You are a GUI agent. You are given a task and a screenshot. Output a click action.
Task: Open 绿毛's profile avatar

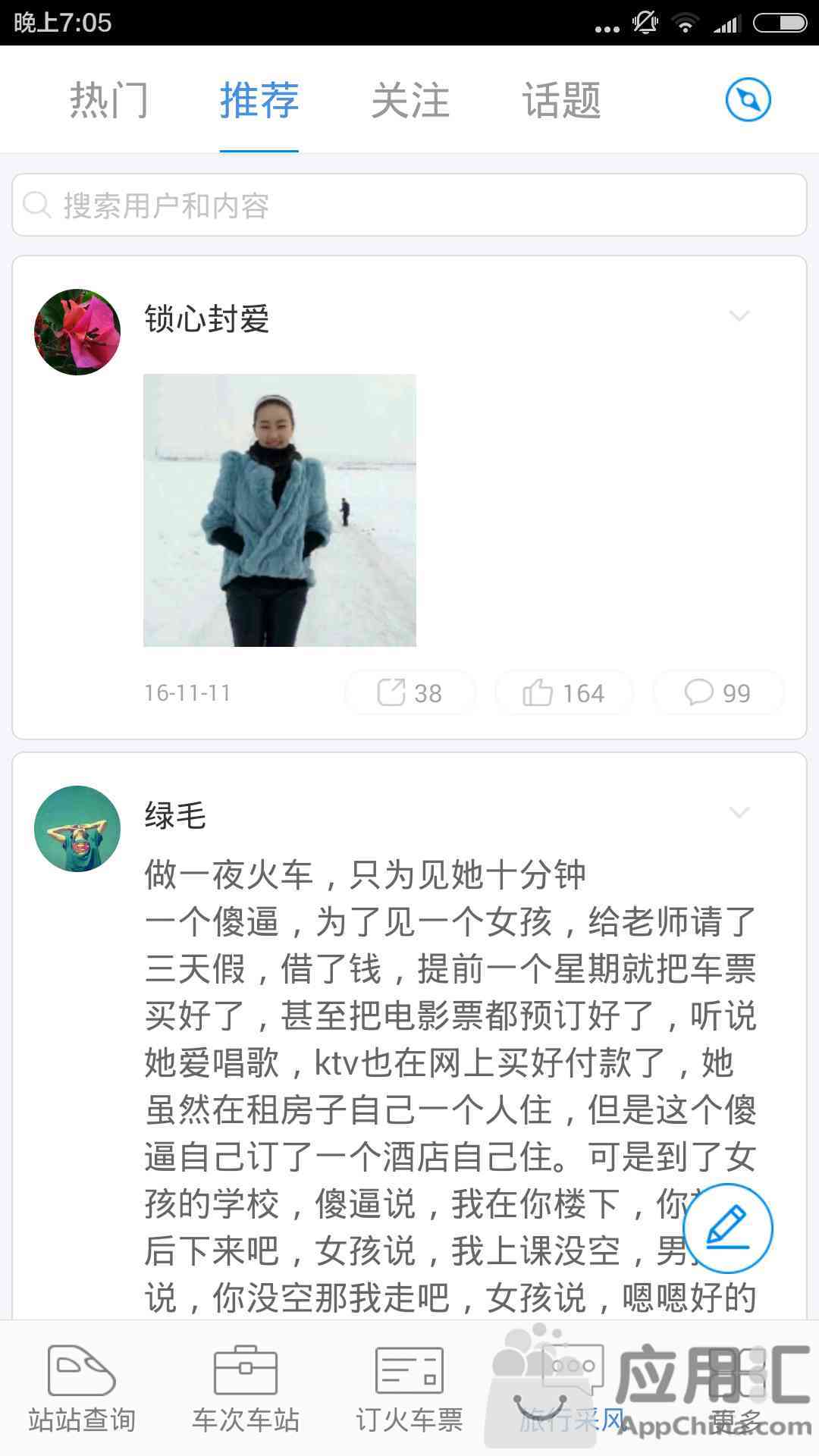(77, 829)
